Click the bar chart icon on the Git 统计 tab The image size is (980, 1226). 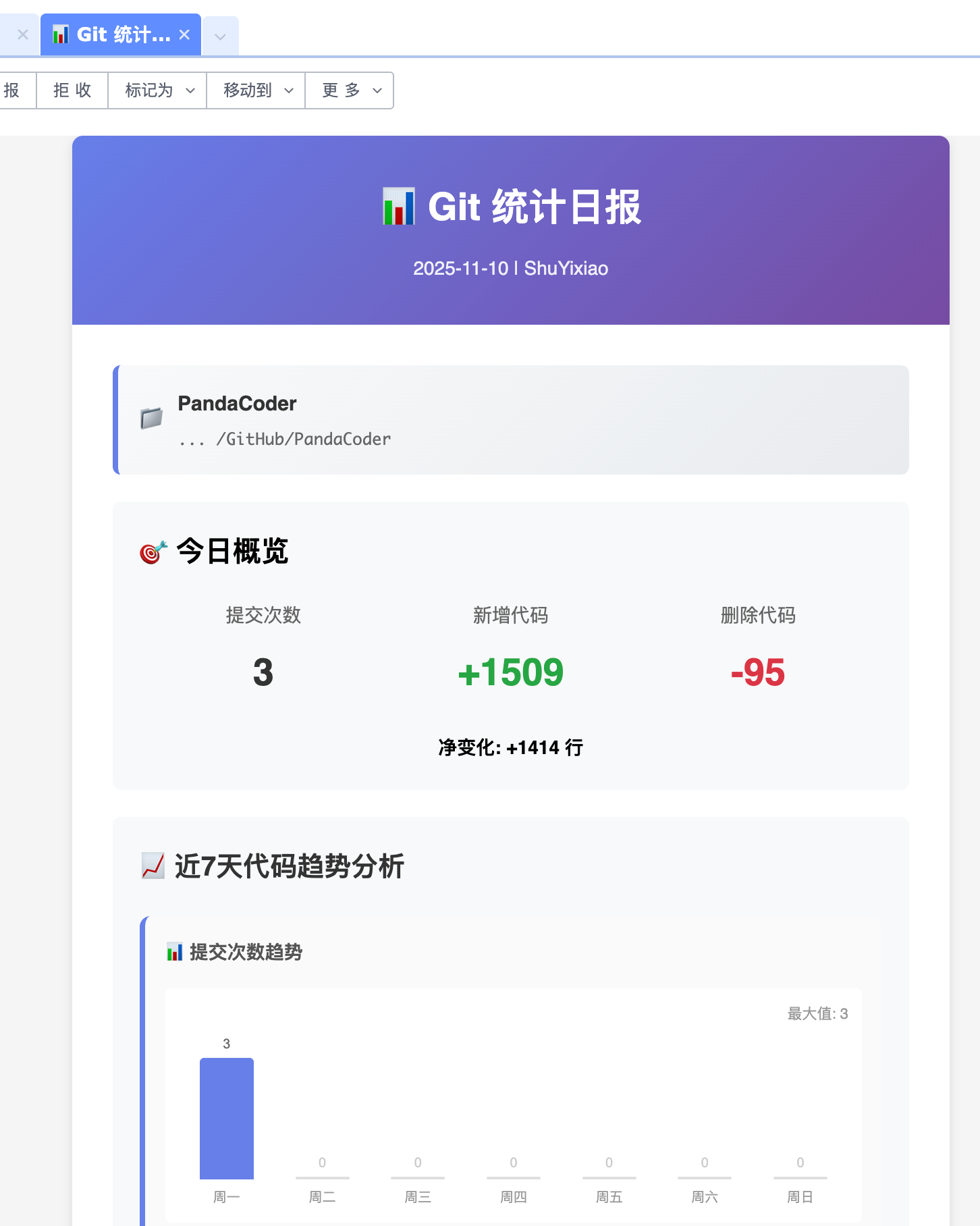coord(61,34)
